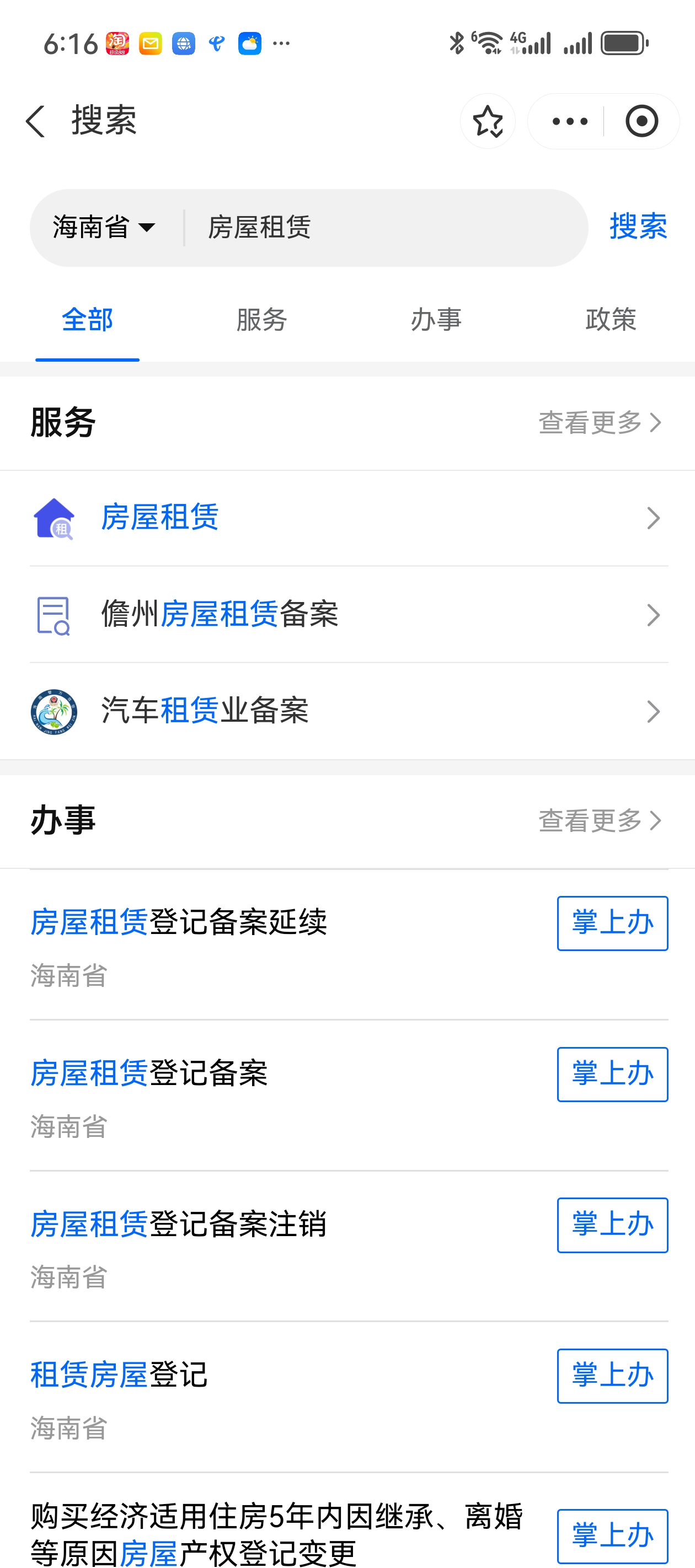Go back from the search page
Image resolution: width=695 pixels, height=1568 pixels.
coord(35,121)
